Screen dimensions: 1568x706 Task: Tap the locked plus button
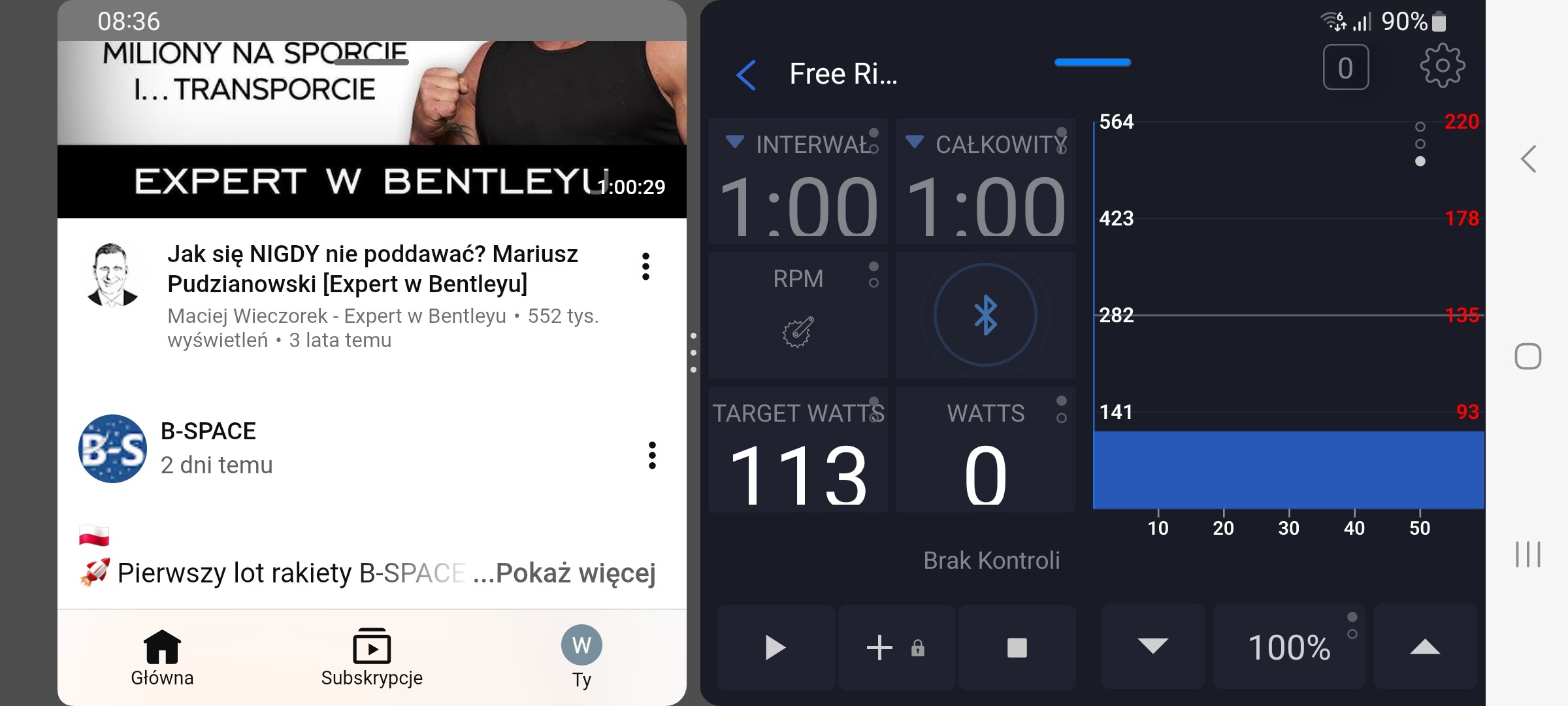pos(896,648)
